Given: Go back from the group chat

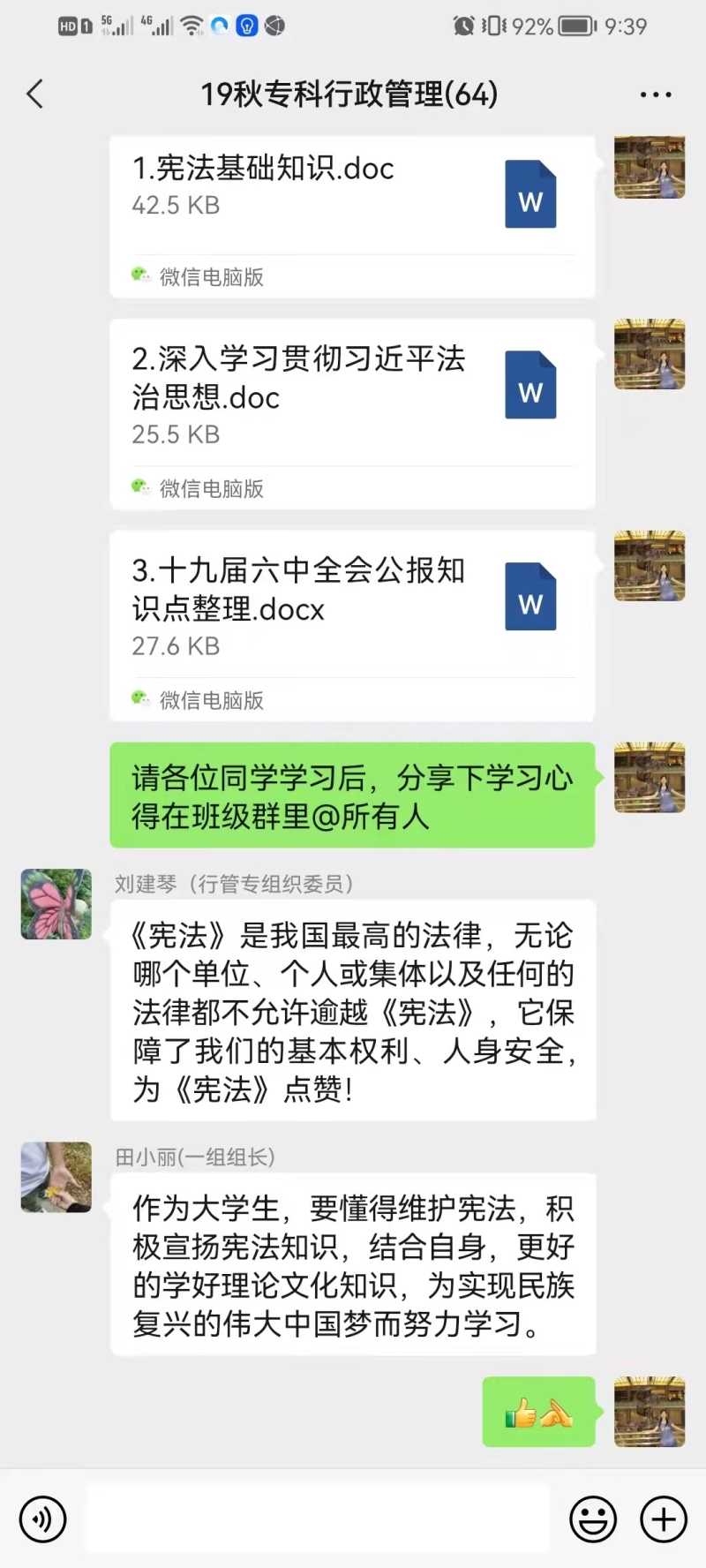Looking at the screenshot, I should (x=35, y=94).
